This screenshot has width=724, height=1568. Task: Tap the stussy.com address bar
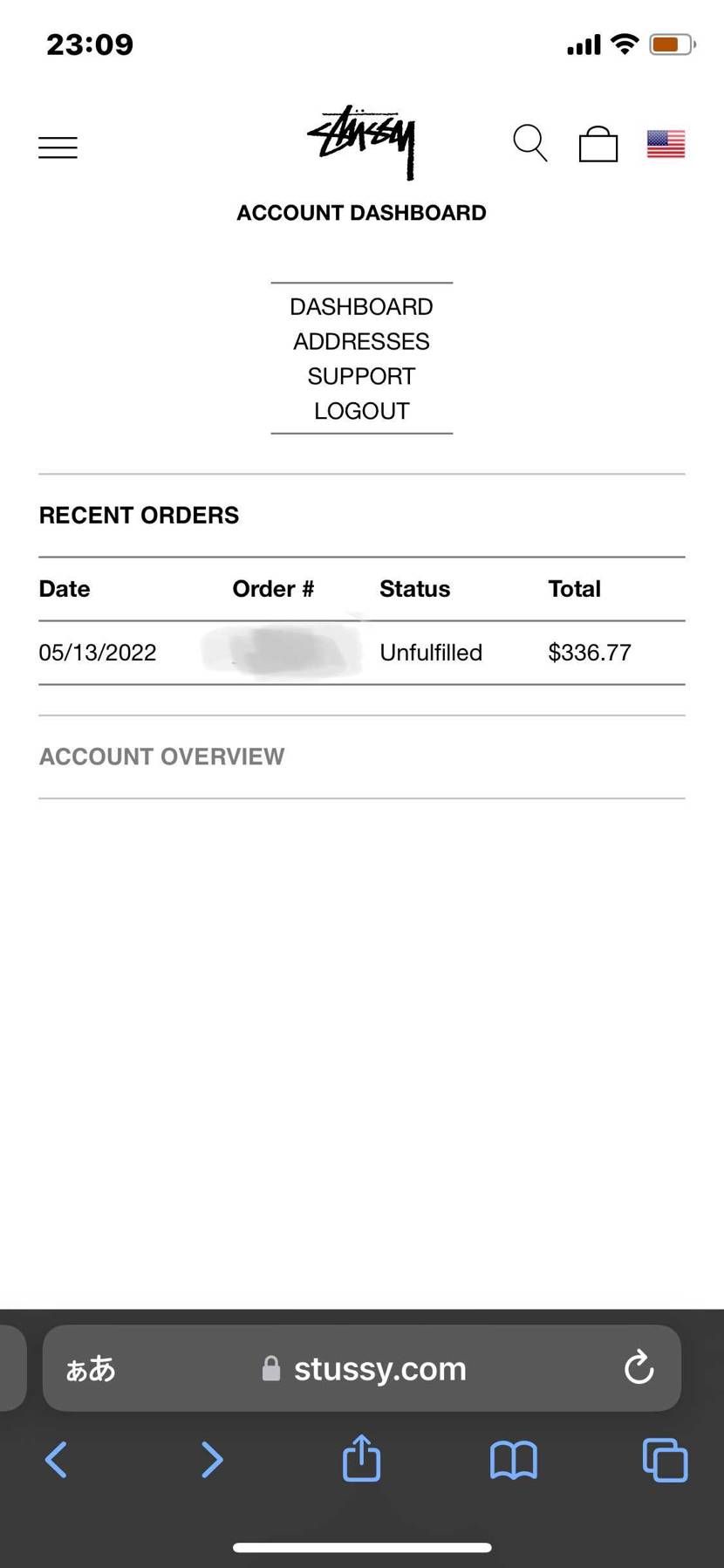(362, 1368)
